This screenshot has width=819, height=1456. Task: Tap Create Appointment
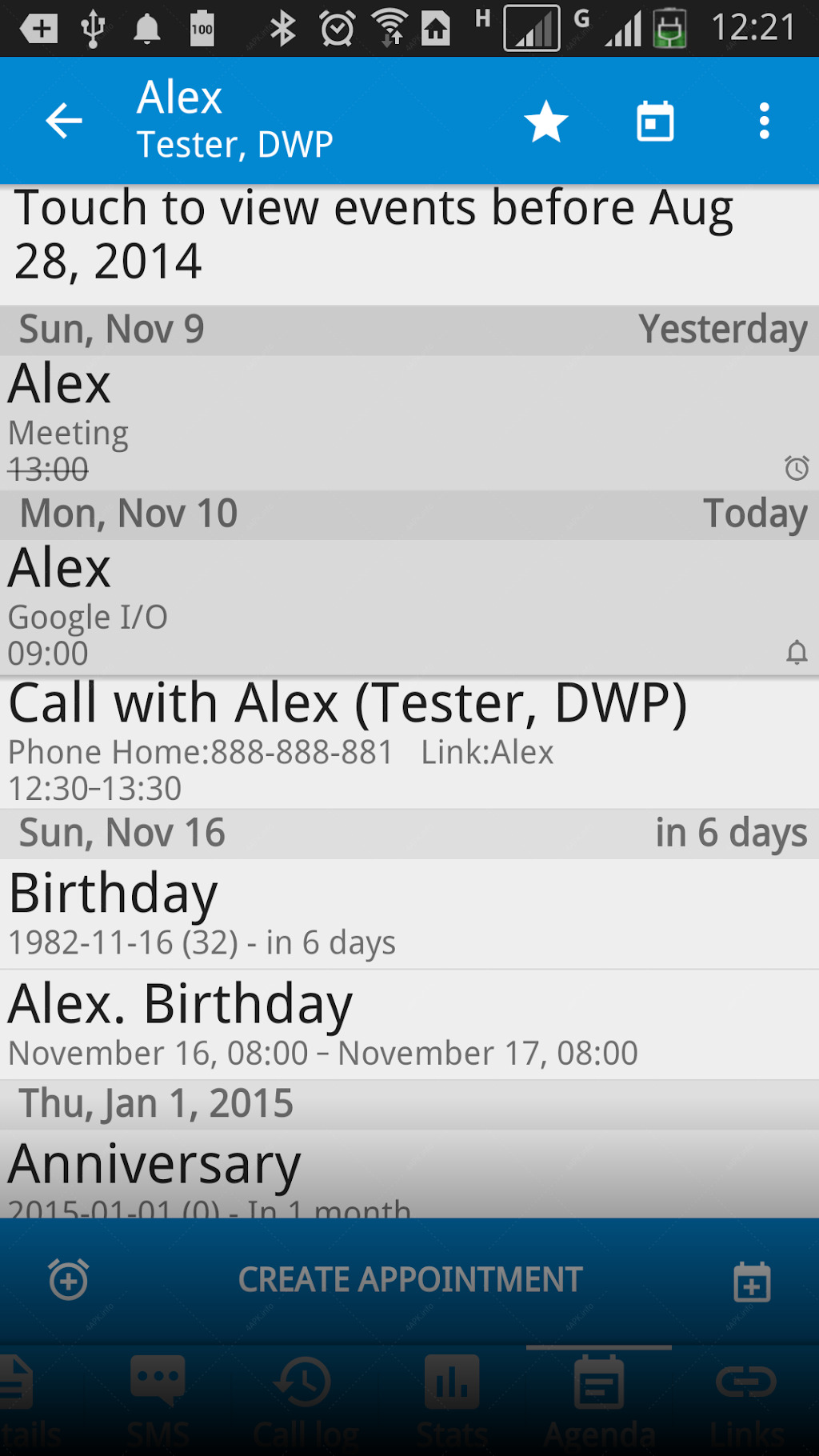[410, 1280]
